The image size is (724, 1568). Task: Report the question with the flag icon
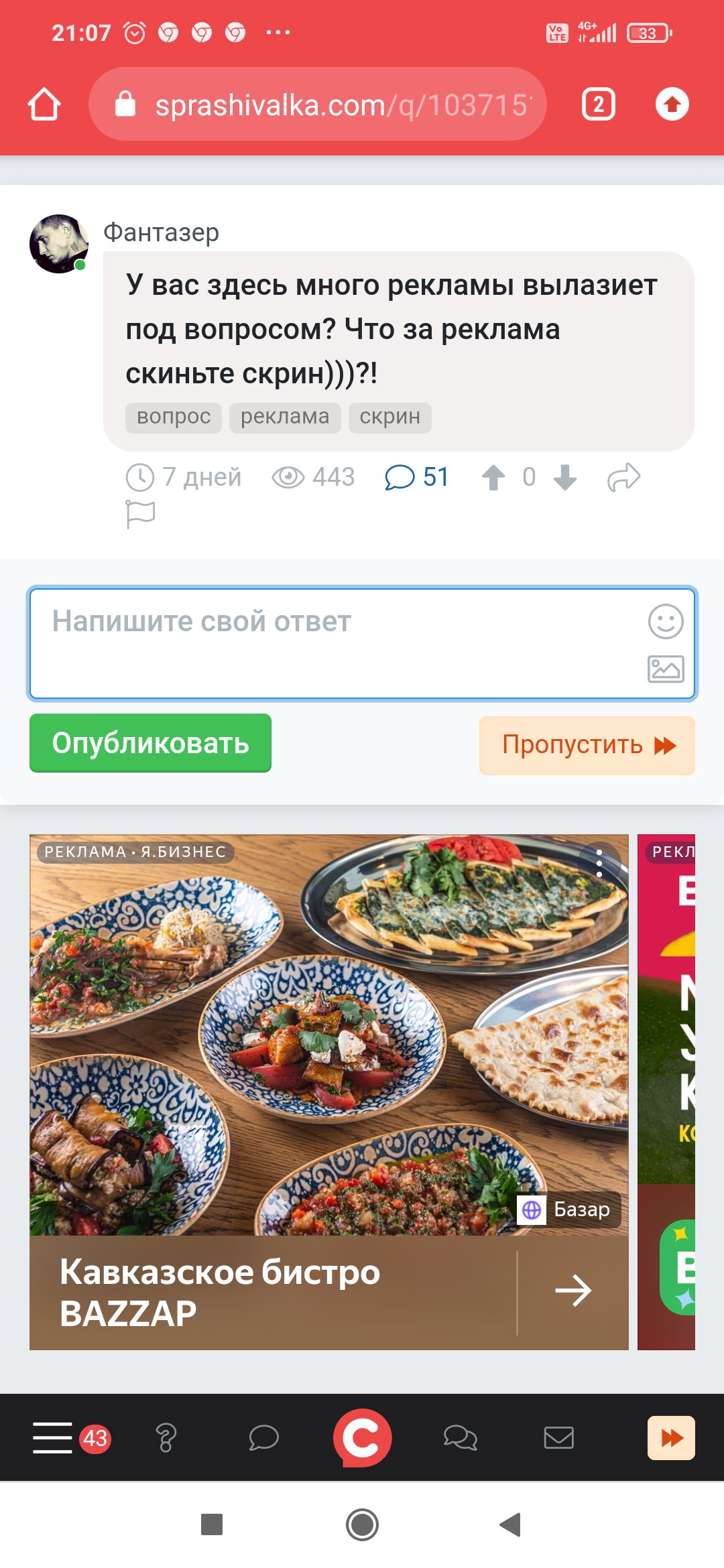click(140, 515)
